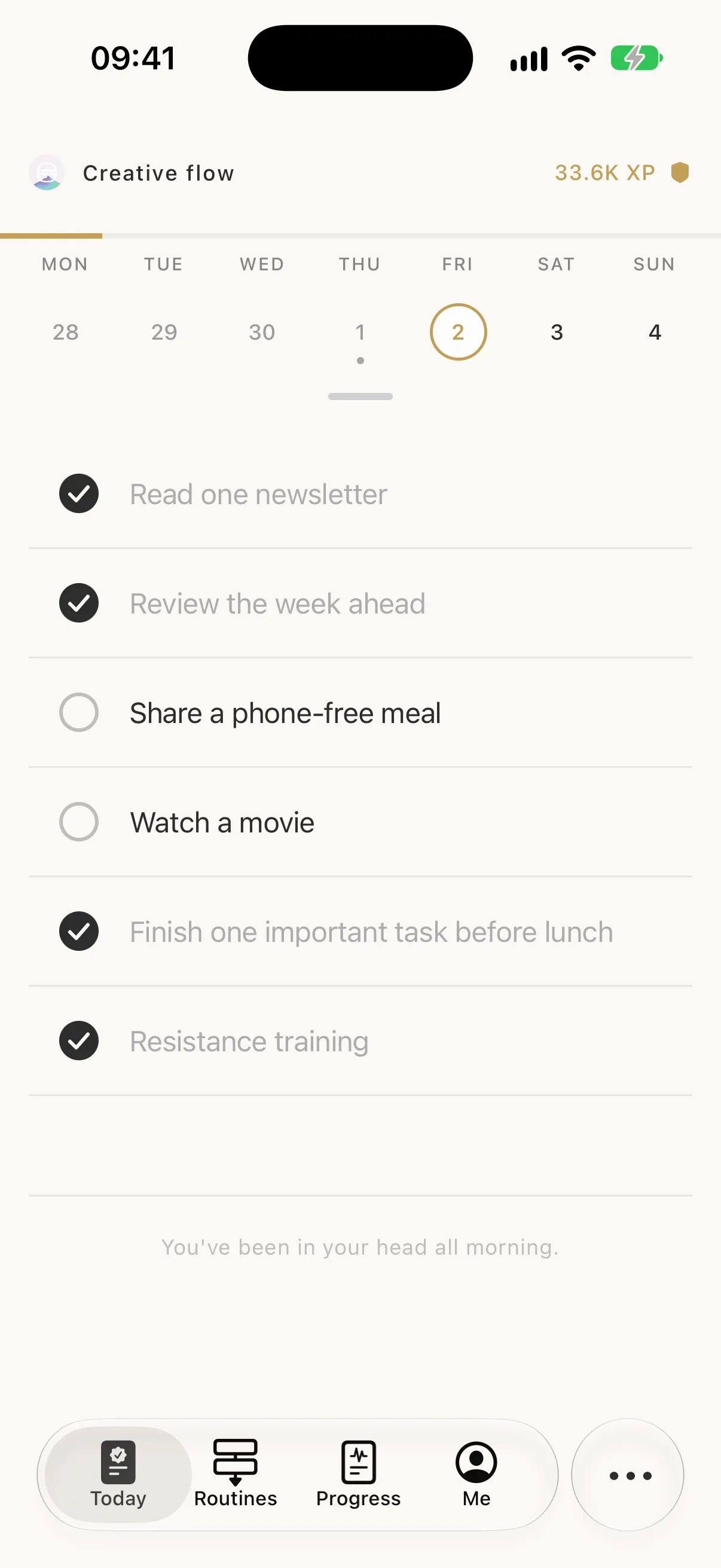Select Saturday 3 in the calendar
This screenshot has width=721, height=1568.
coord(557,332)
